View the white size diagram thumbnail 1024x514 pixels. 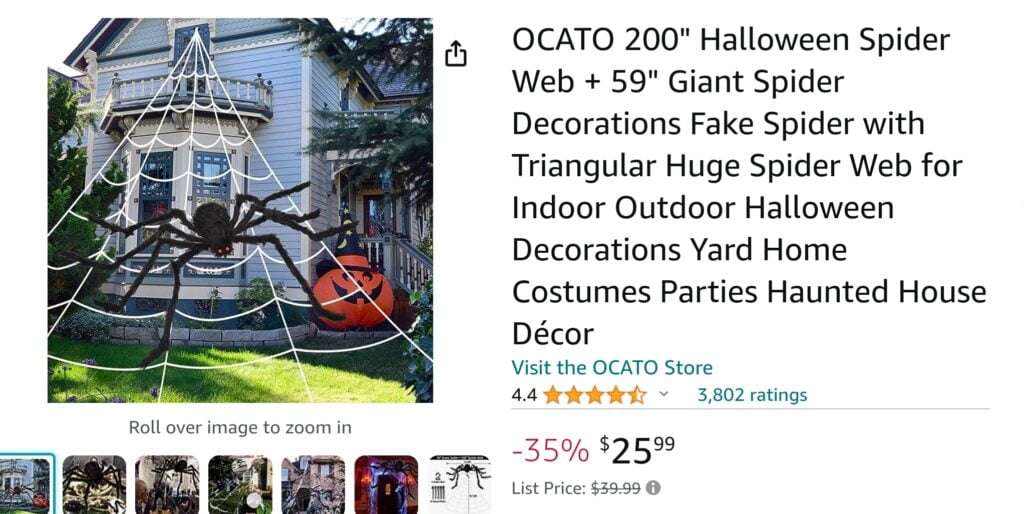click(x=460, y=485)
